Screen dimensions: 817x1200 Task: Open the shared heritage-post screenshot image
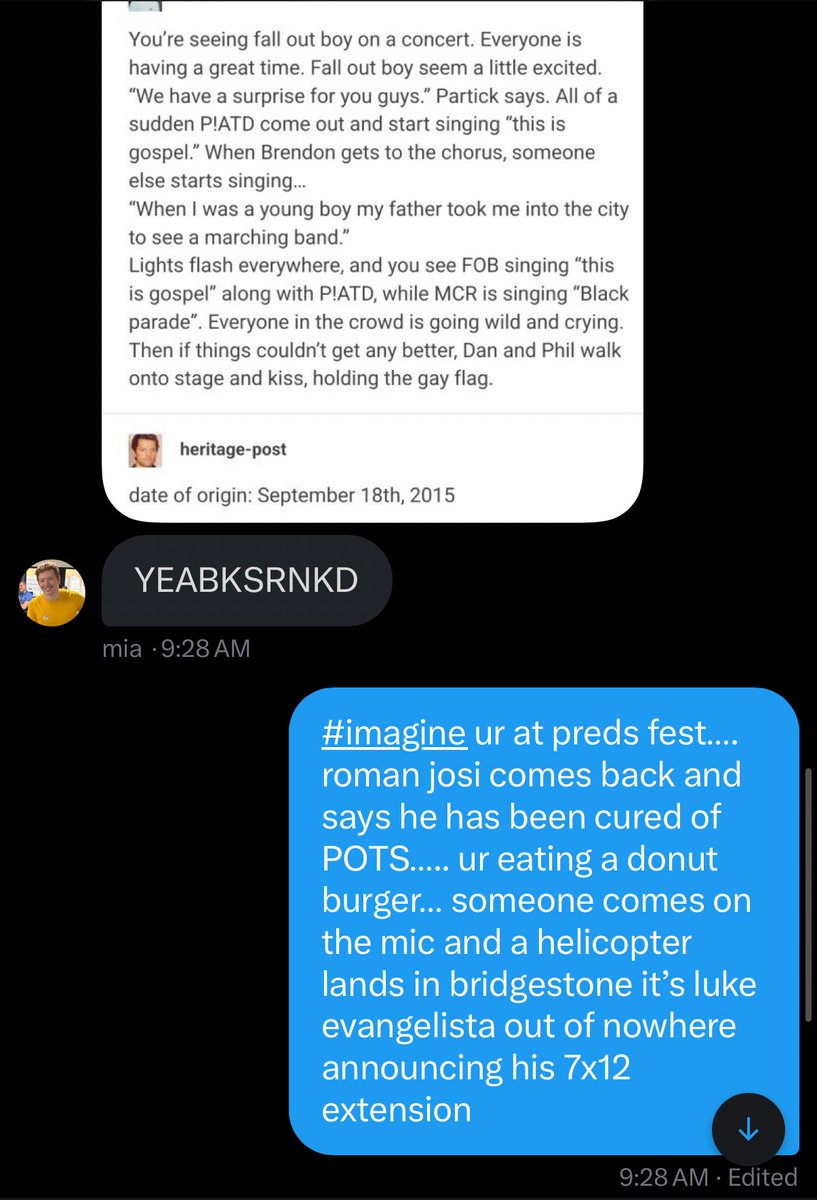[x=372, y=260]
